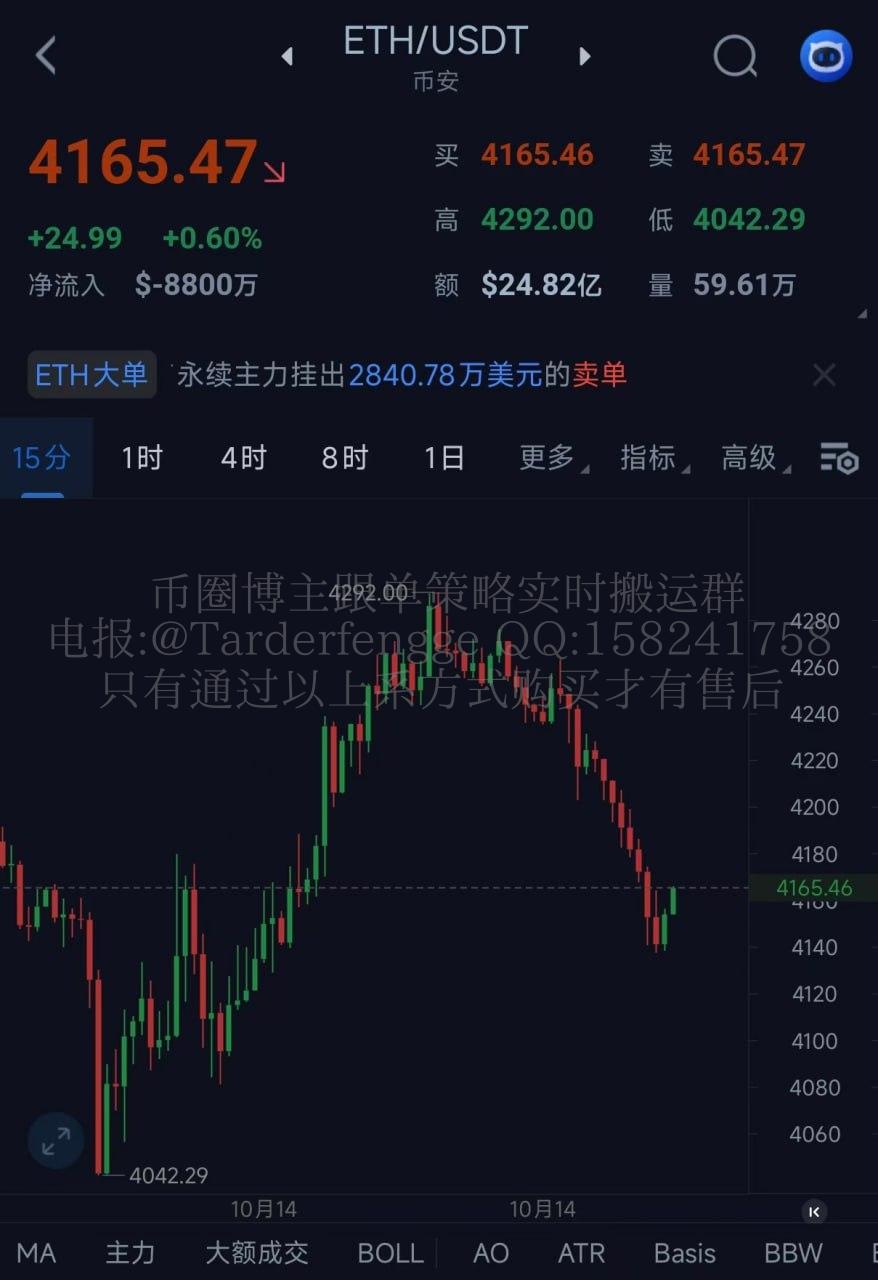878x1280 pixels.
Task: Expand the 更多 timeframe options
Action: (x=549, y=458)
